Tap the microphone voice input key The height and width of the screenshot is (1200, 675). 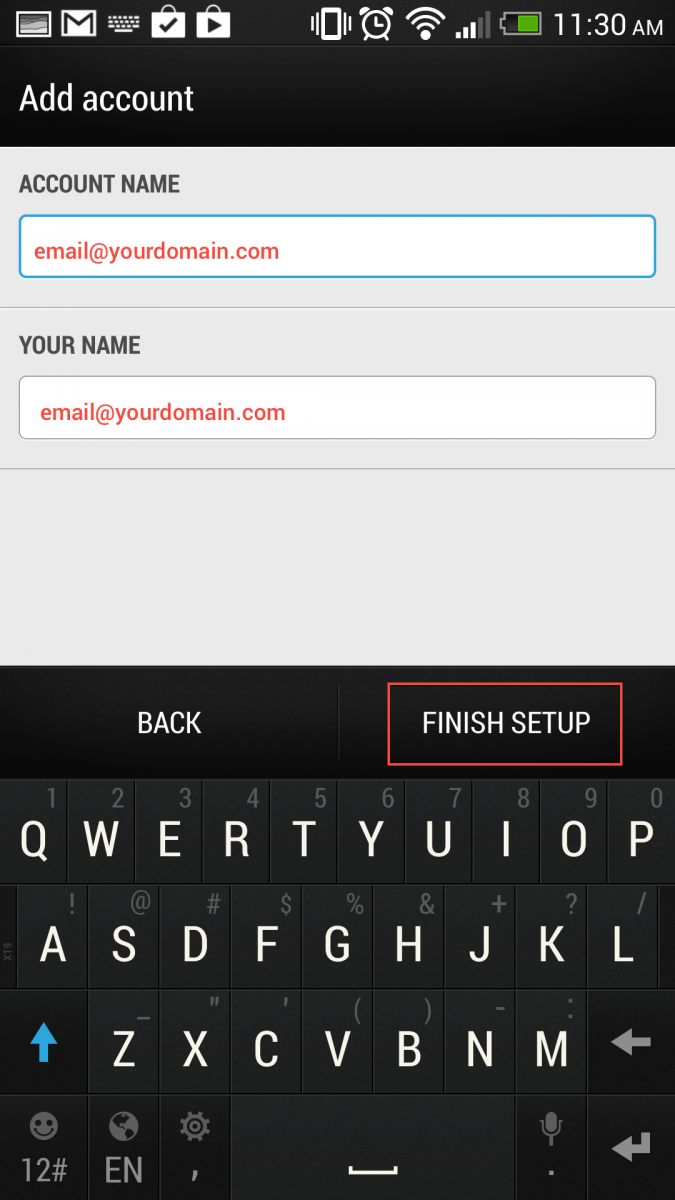click(550, 1147)
